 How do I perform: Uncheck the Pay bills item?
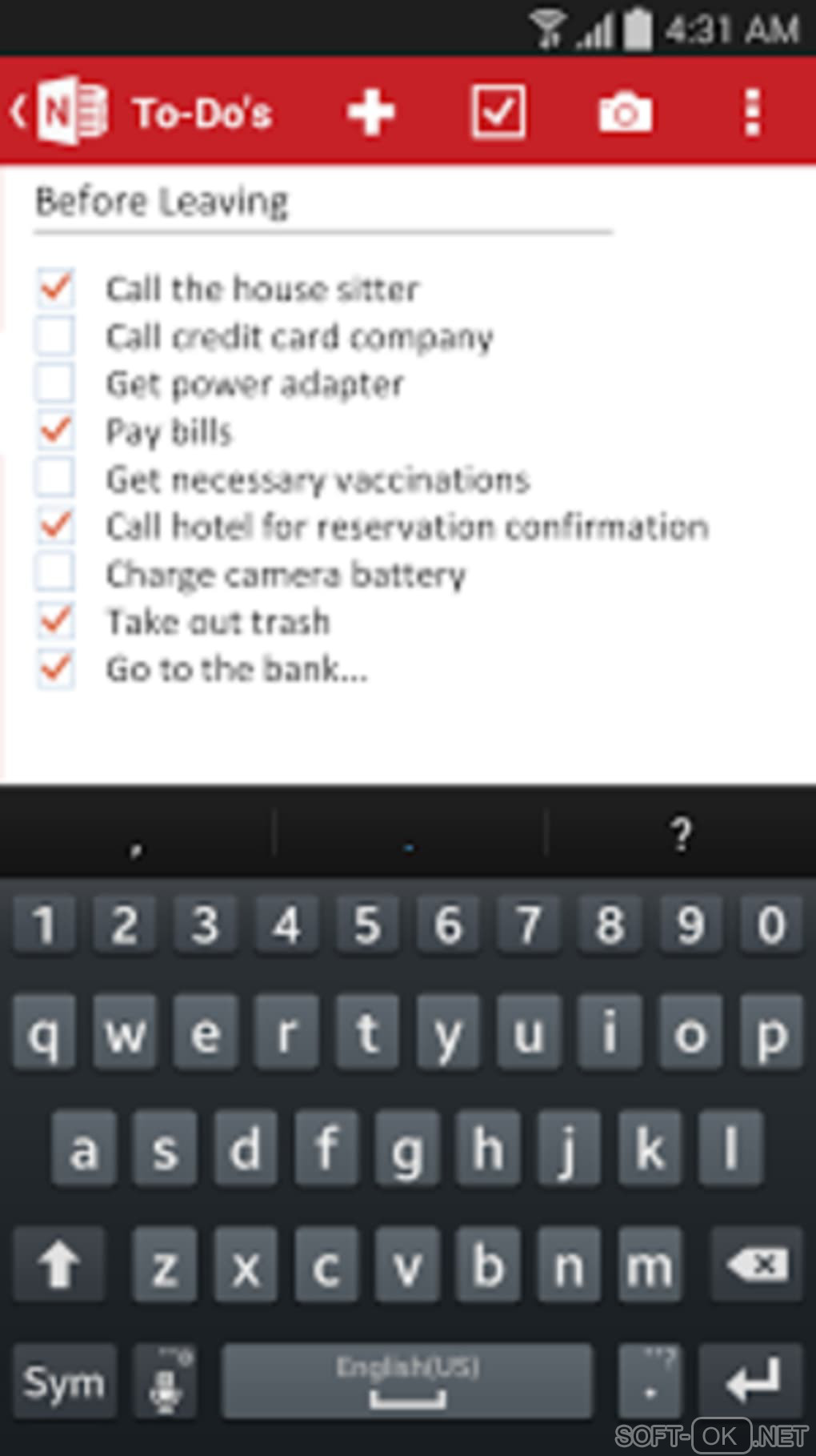tap(55, 431)
